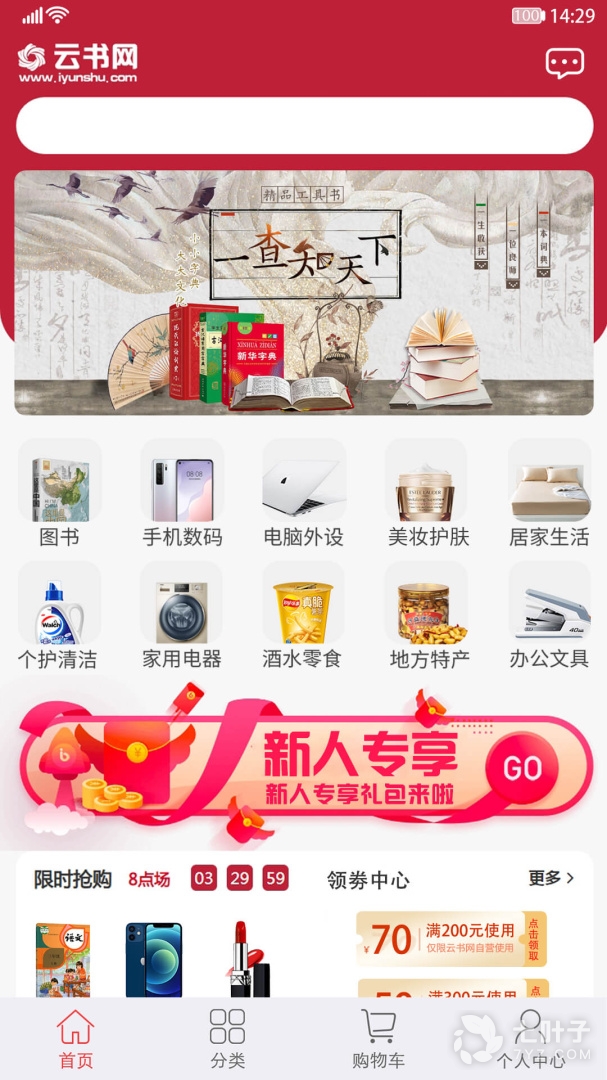Tap GO on the 新人专享 banner
607x1080 pixels.
522,768
